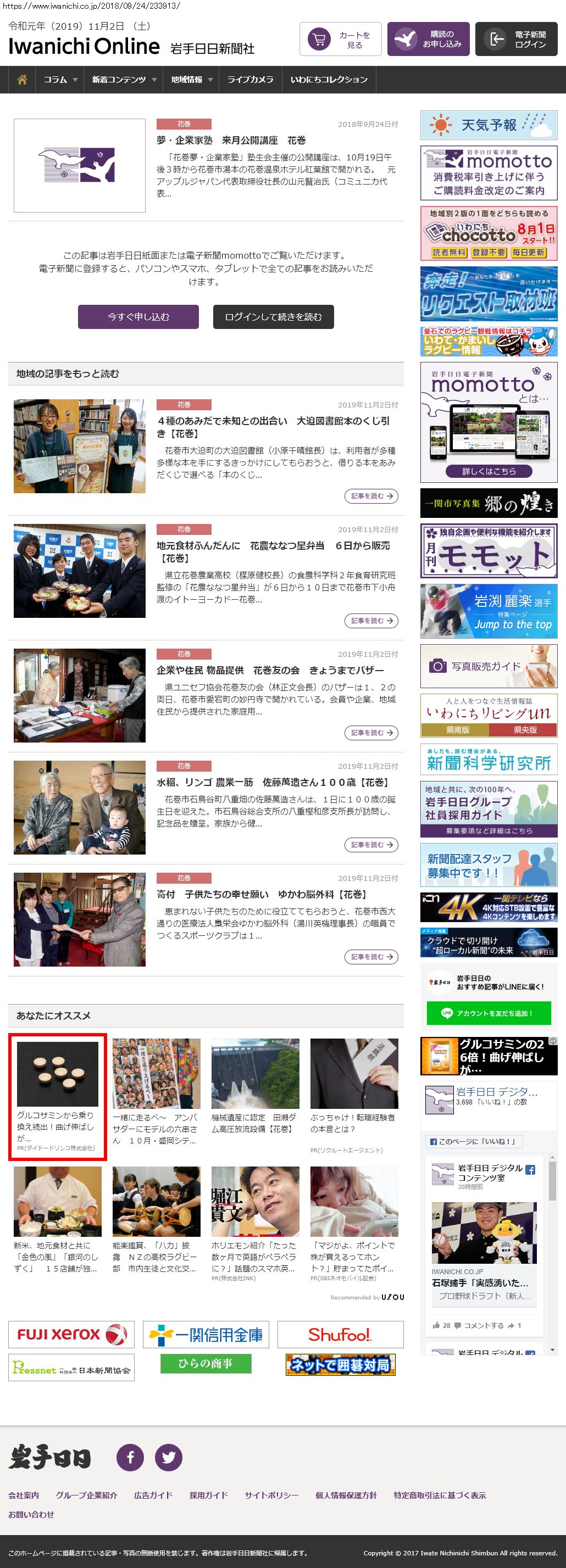Expand the コラム menu
The height and width of the screenshot is (1568, 566).
click(x=60, y=80)
